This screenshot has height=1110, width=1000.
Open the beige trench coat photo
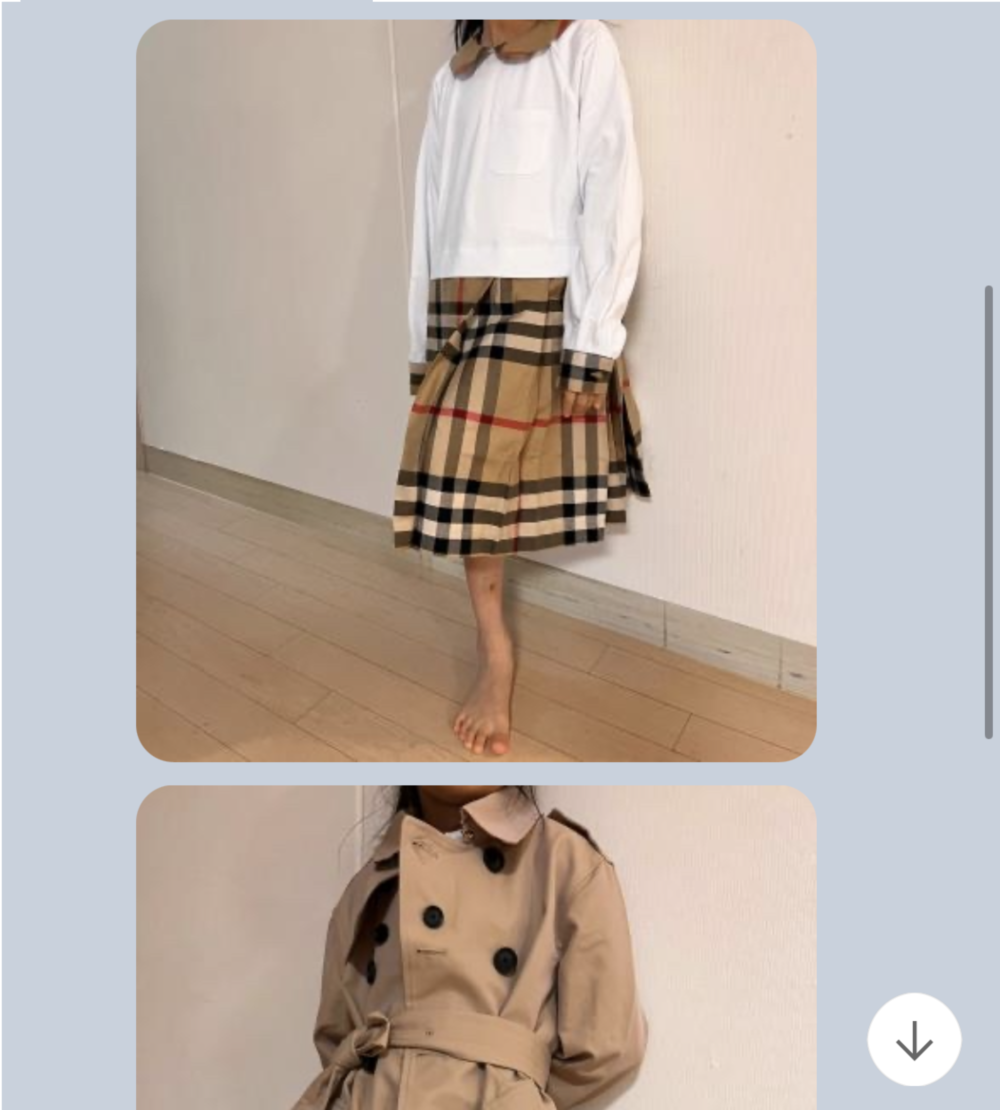476,950
